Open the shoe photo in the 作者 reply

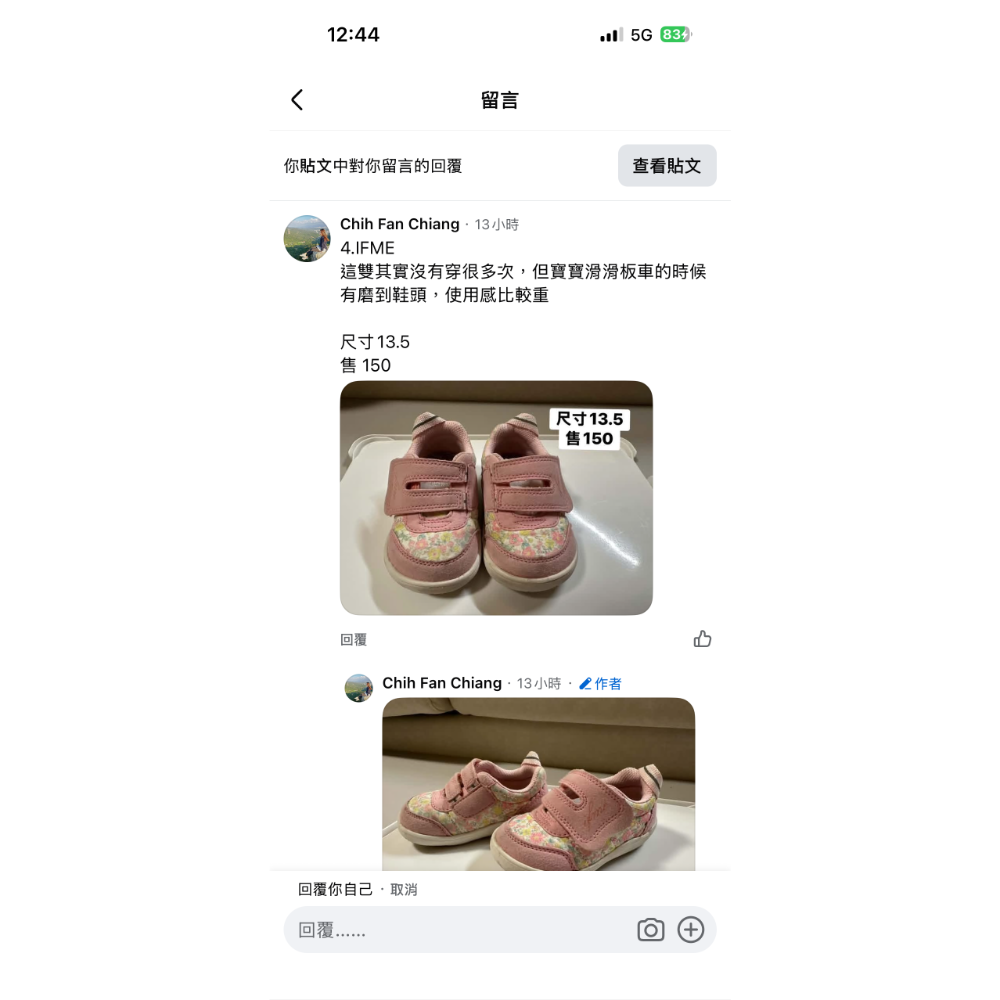[538, 784]
